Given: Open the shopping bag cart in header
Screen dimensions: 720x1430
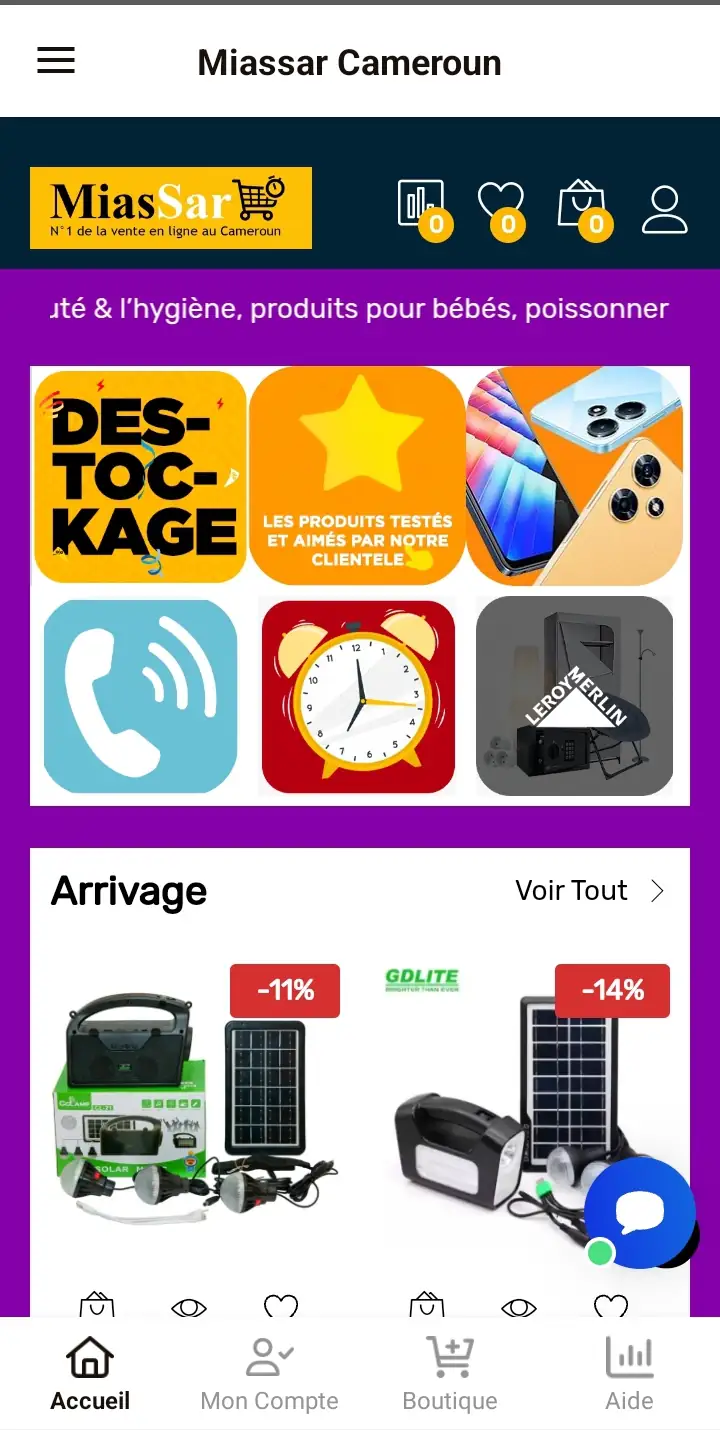Looking at the screenshot, I should pyautogui.click(x=583, y=207).
